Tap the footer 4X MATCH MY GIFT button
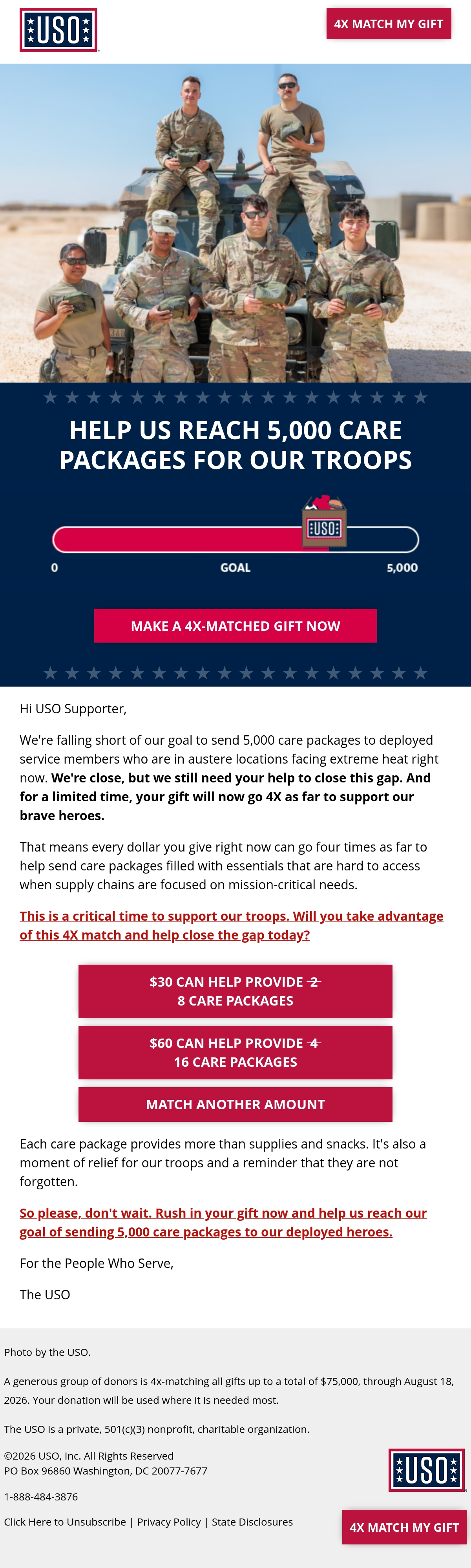This screenshot has width=471, height=1568. [x=404, y=1527]
